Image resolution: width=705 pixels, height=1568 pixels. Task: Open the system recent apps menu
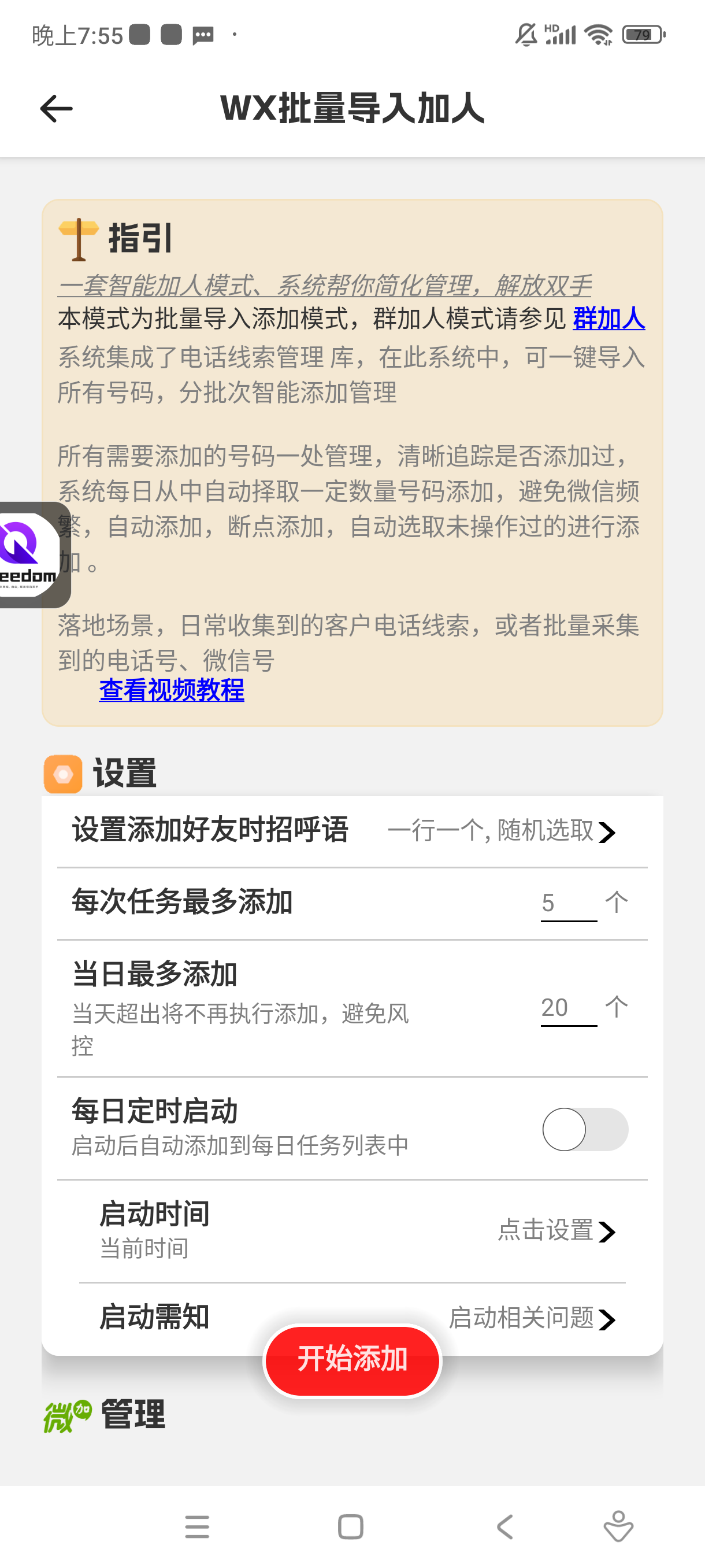pyautogui.click(x=197, y=1526)
